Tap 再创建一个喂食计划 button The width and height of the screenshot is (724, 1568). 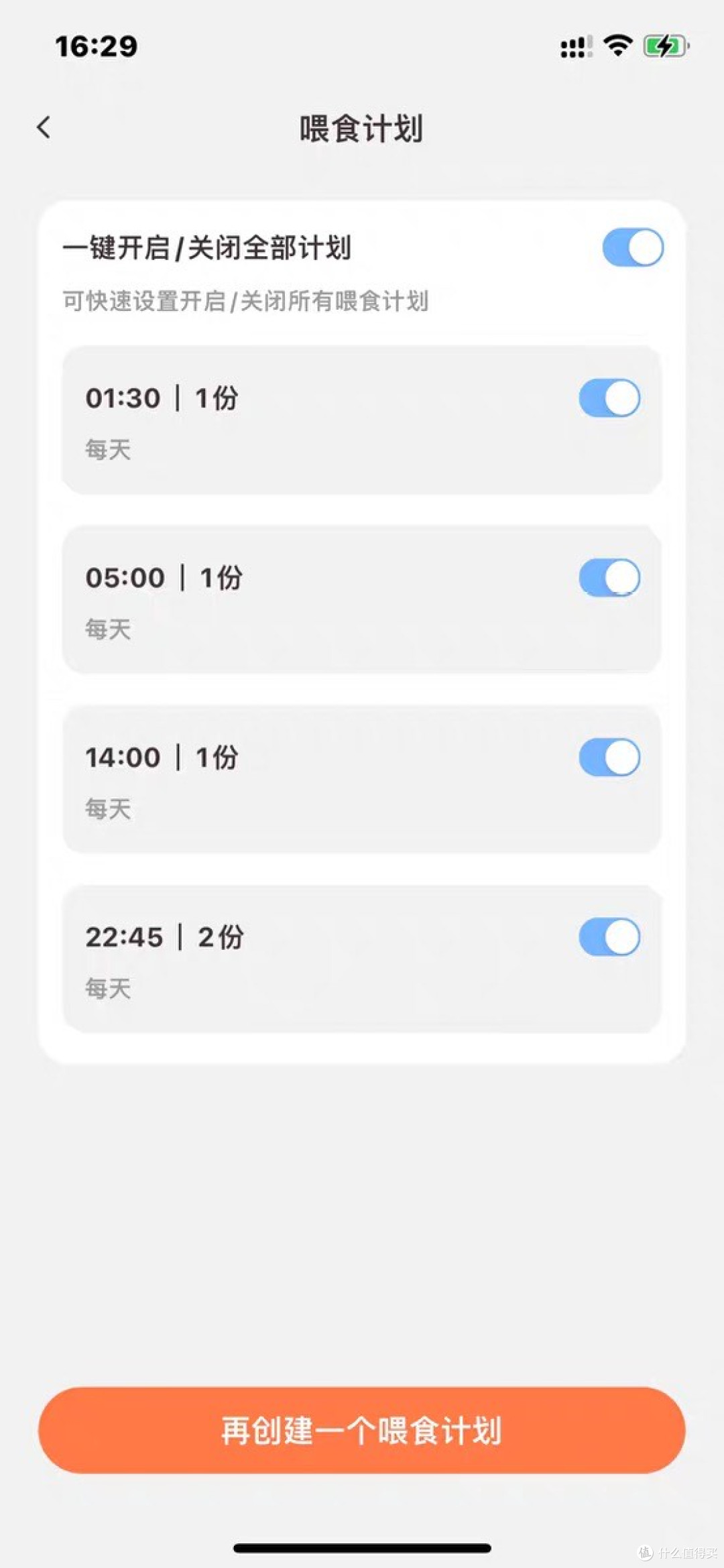(362, 1430)
